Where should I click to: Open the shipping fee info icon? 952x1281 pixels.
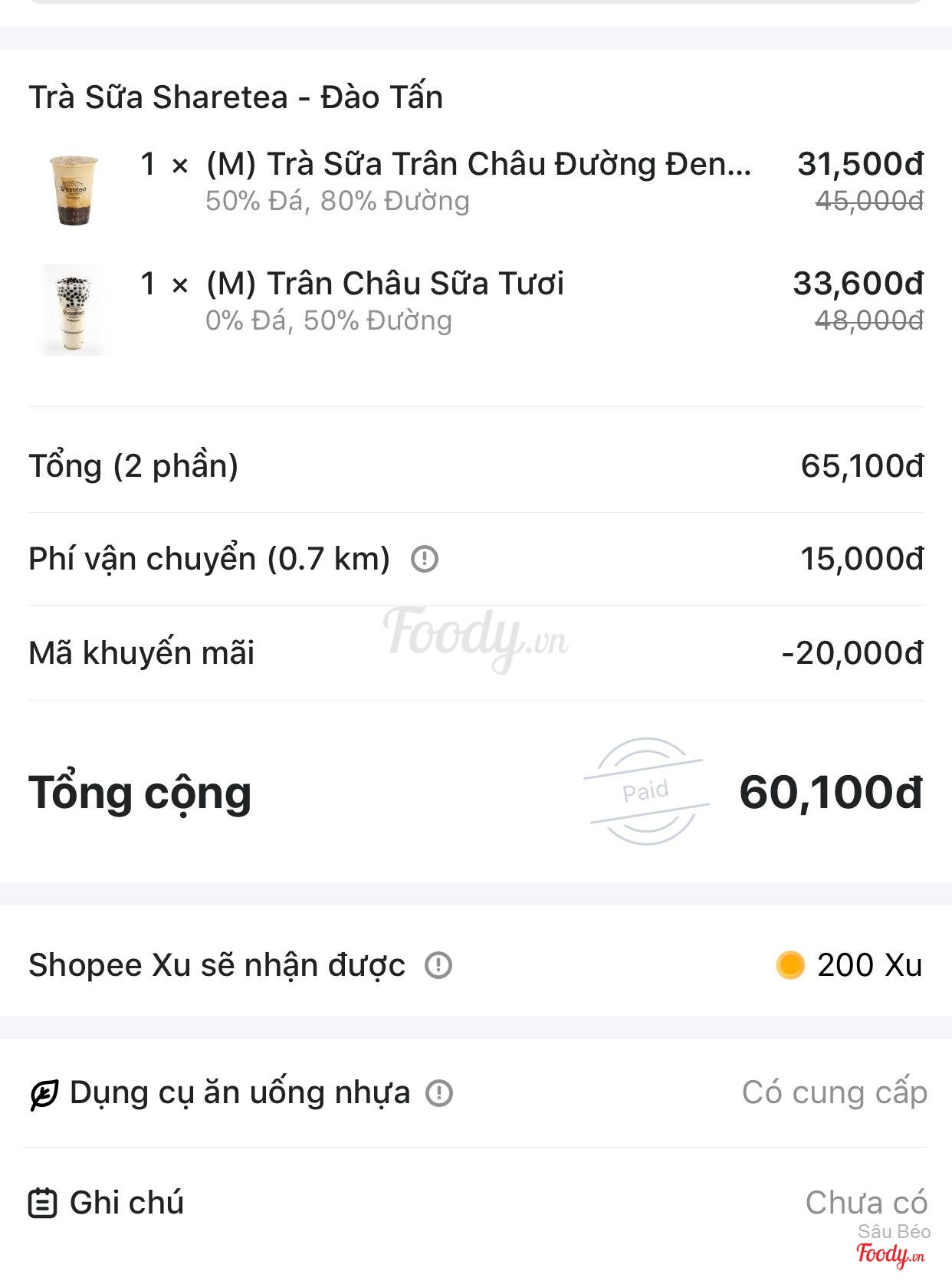[x=425, y=559]
